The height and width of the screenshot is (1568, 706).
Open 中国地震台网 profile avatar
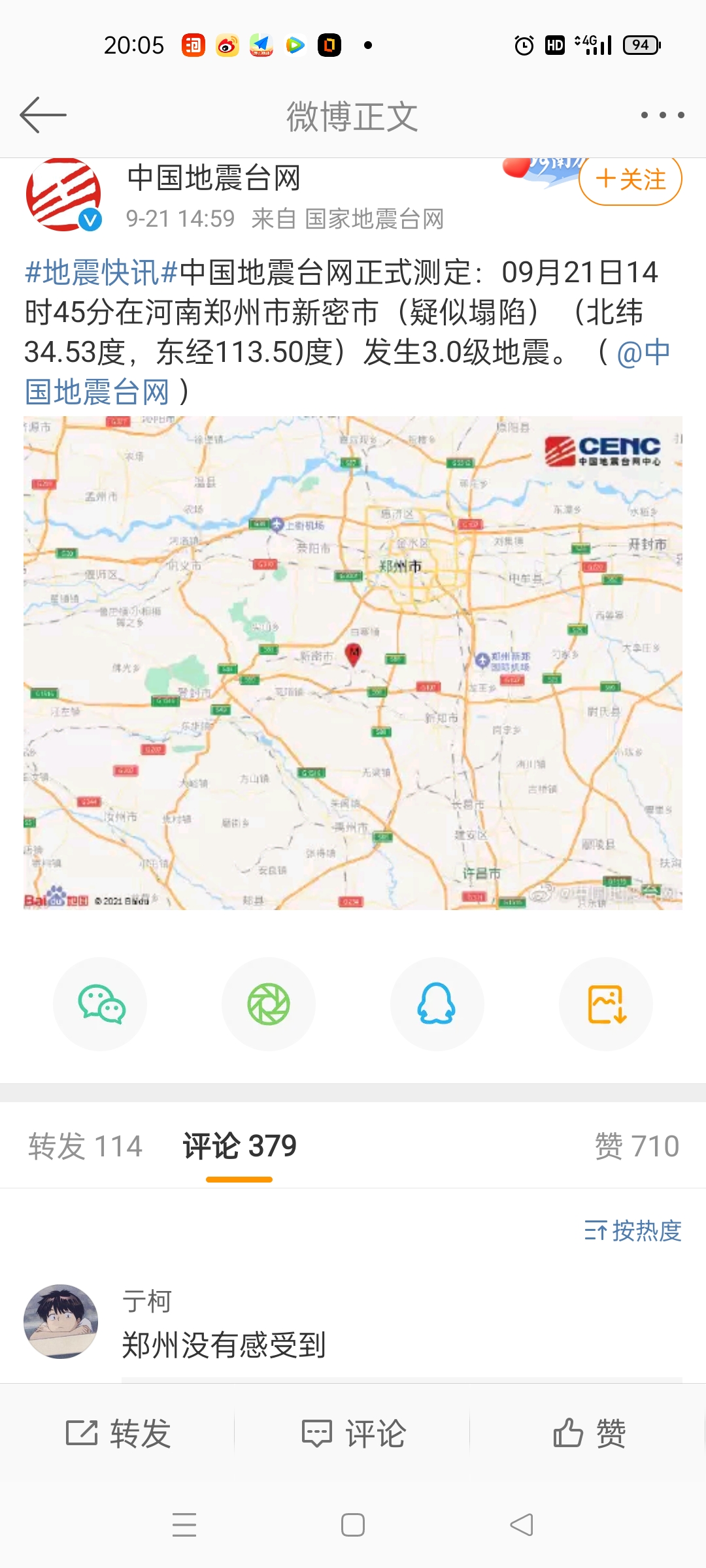pyautogui.click(x=63, y=195)
